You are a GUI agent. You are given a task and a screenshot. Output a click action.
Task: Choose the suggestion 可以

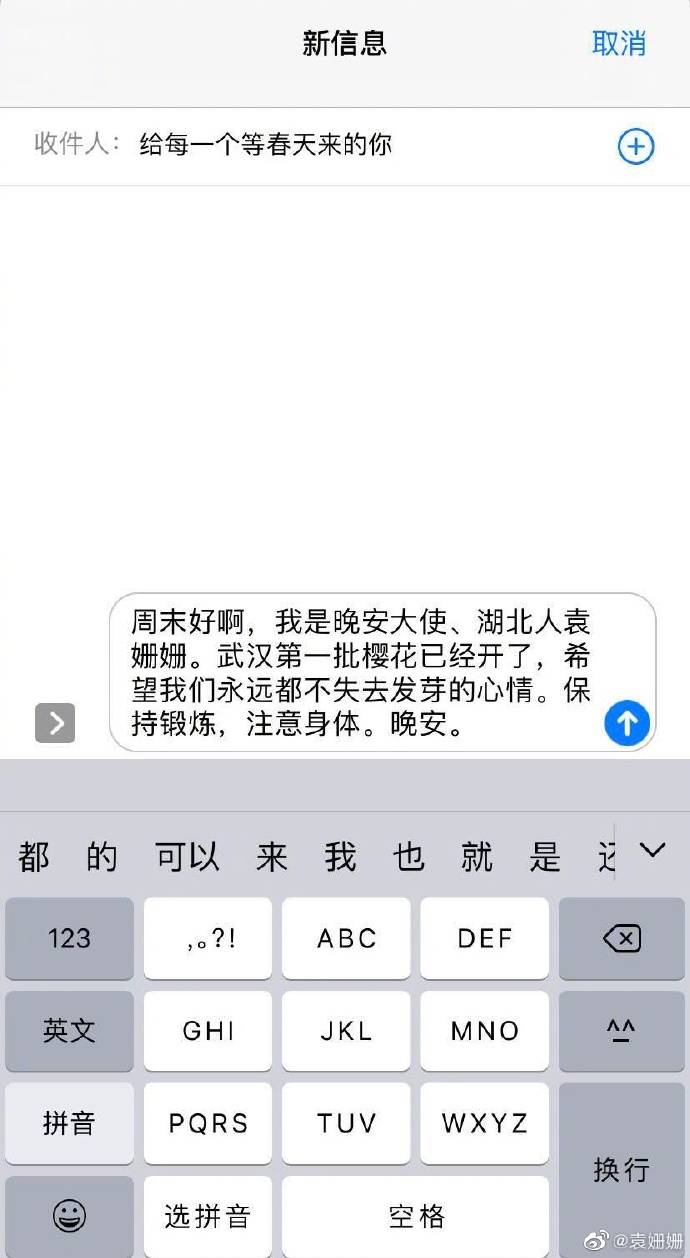pos(187,857)
